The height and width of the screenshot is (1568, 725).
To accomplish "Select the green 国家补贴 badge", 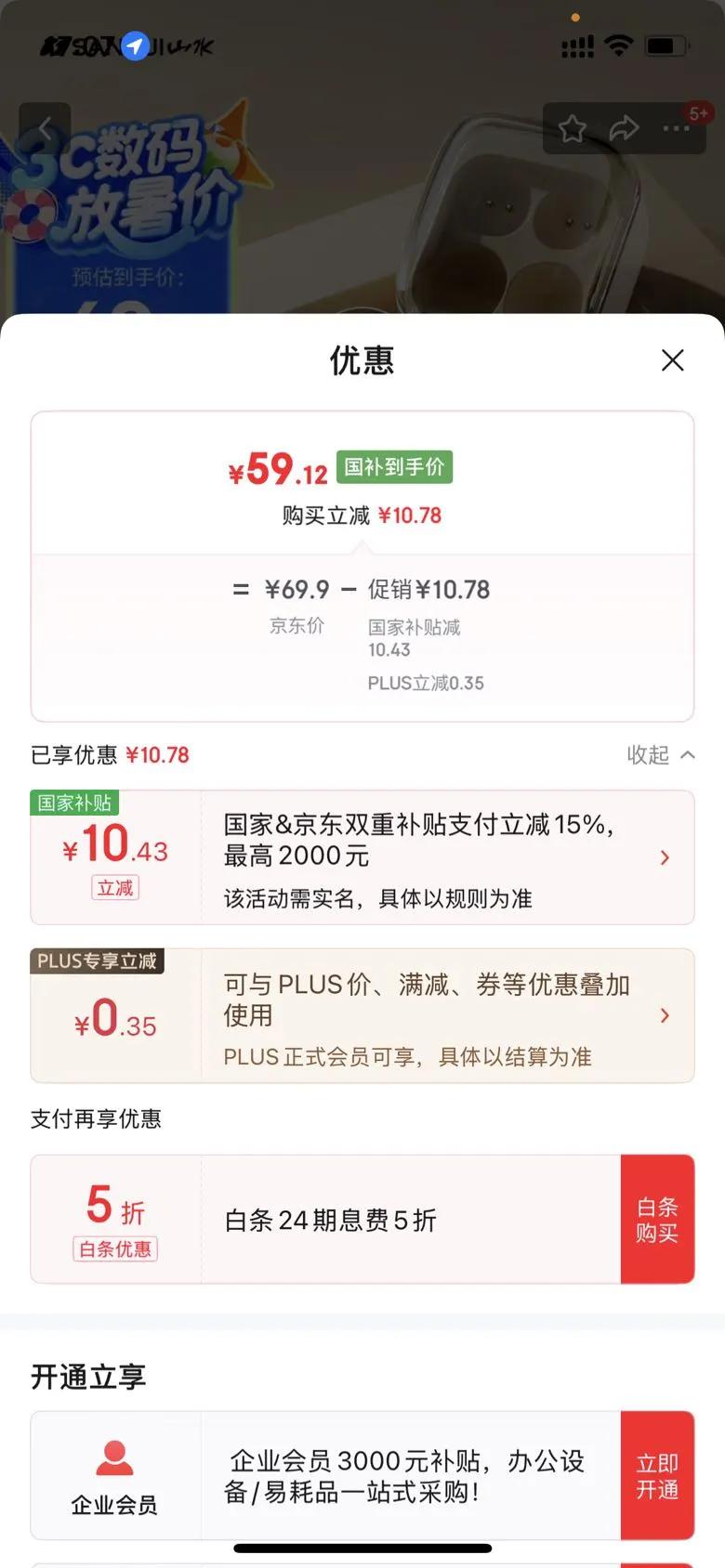I will point(74,804).
